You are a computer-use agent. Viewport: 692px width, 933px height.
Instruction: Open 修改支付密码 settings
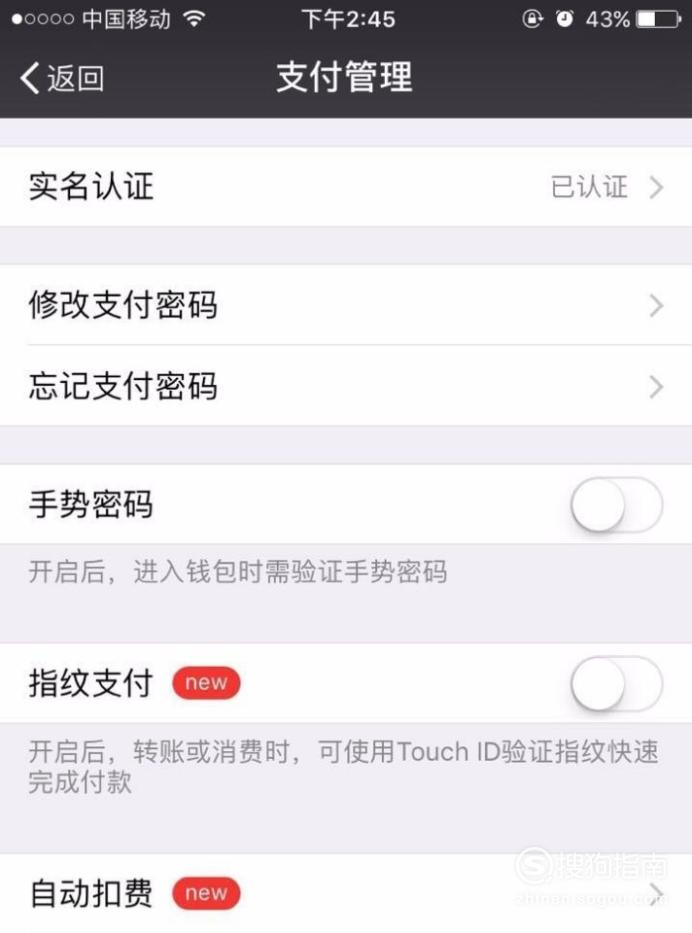point(345,306)
